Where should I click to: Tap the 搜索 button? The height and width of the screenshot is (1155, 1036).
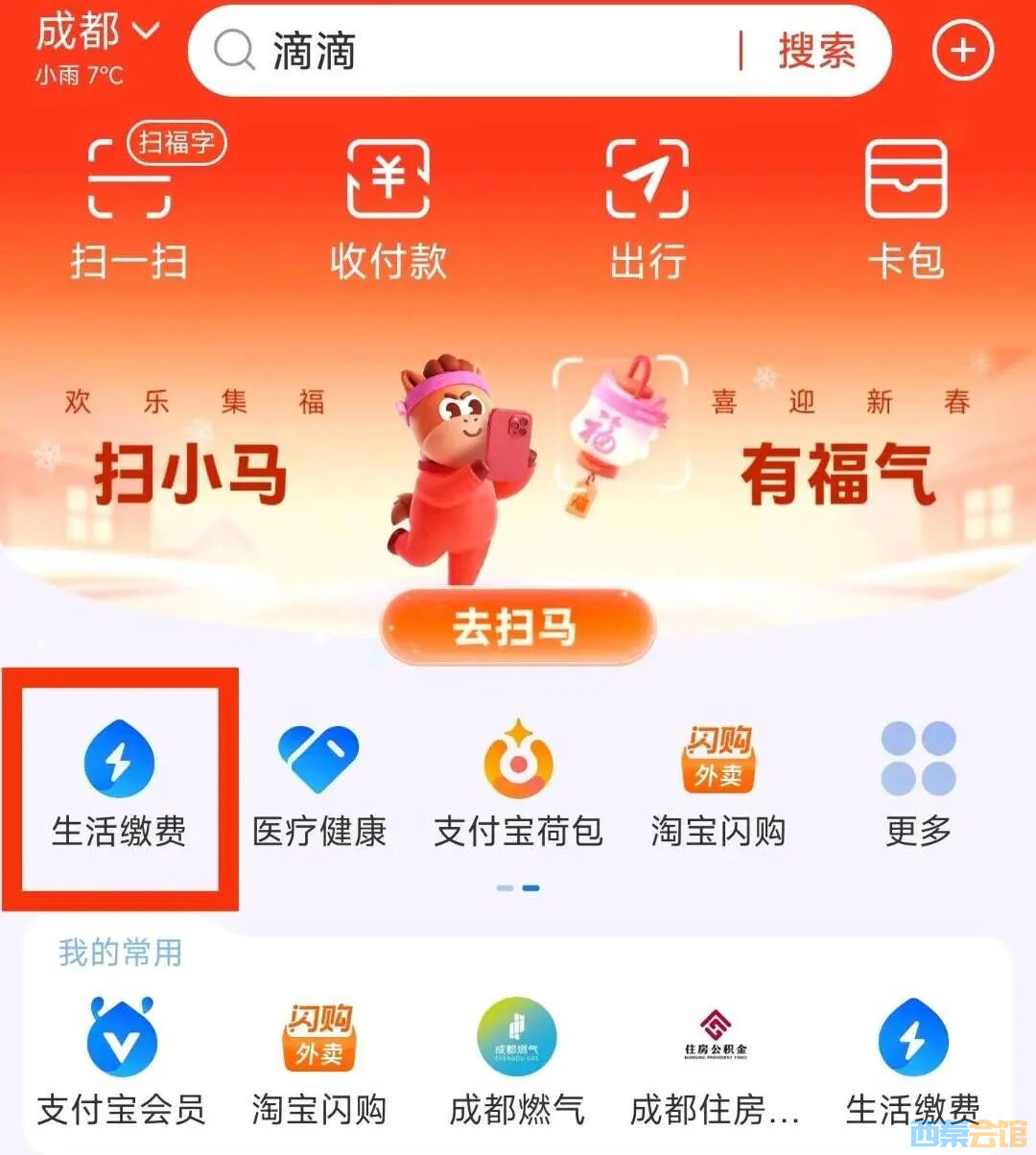tap(816, 51)
